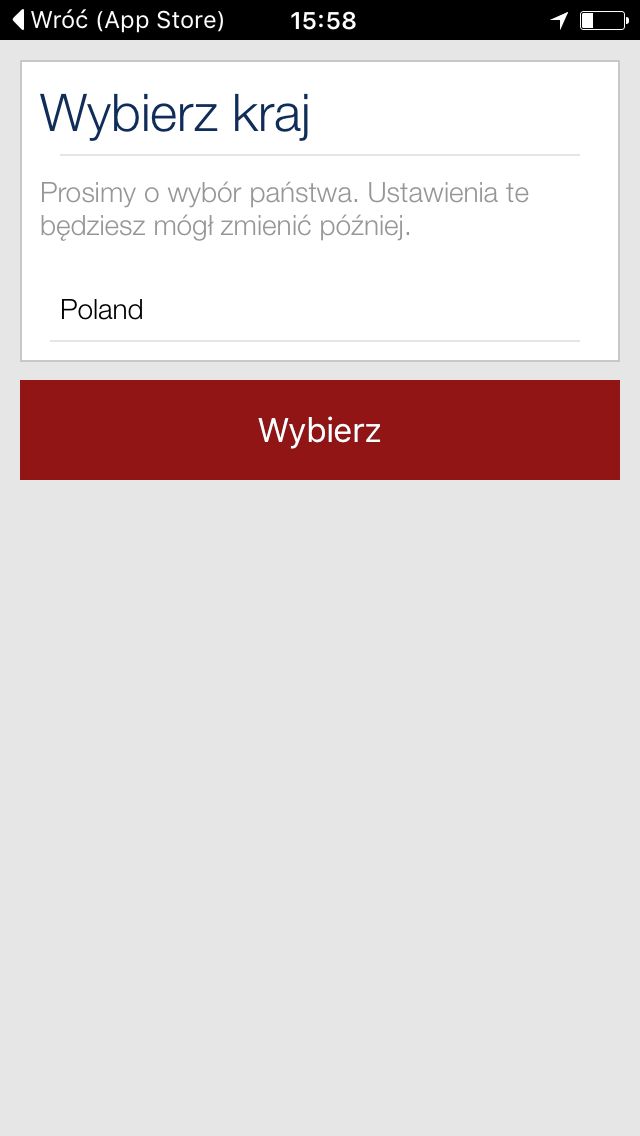Open the Poland country picker

tap(315, 310)
